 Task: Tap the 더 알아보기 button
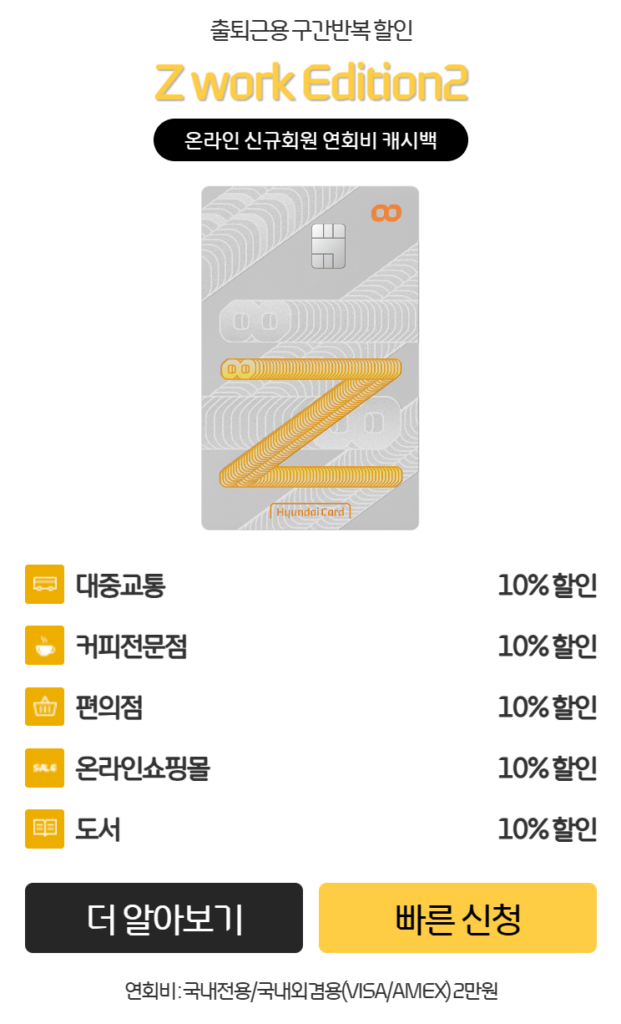164,918
